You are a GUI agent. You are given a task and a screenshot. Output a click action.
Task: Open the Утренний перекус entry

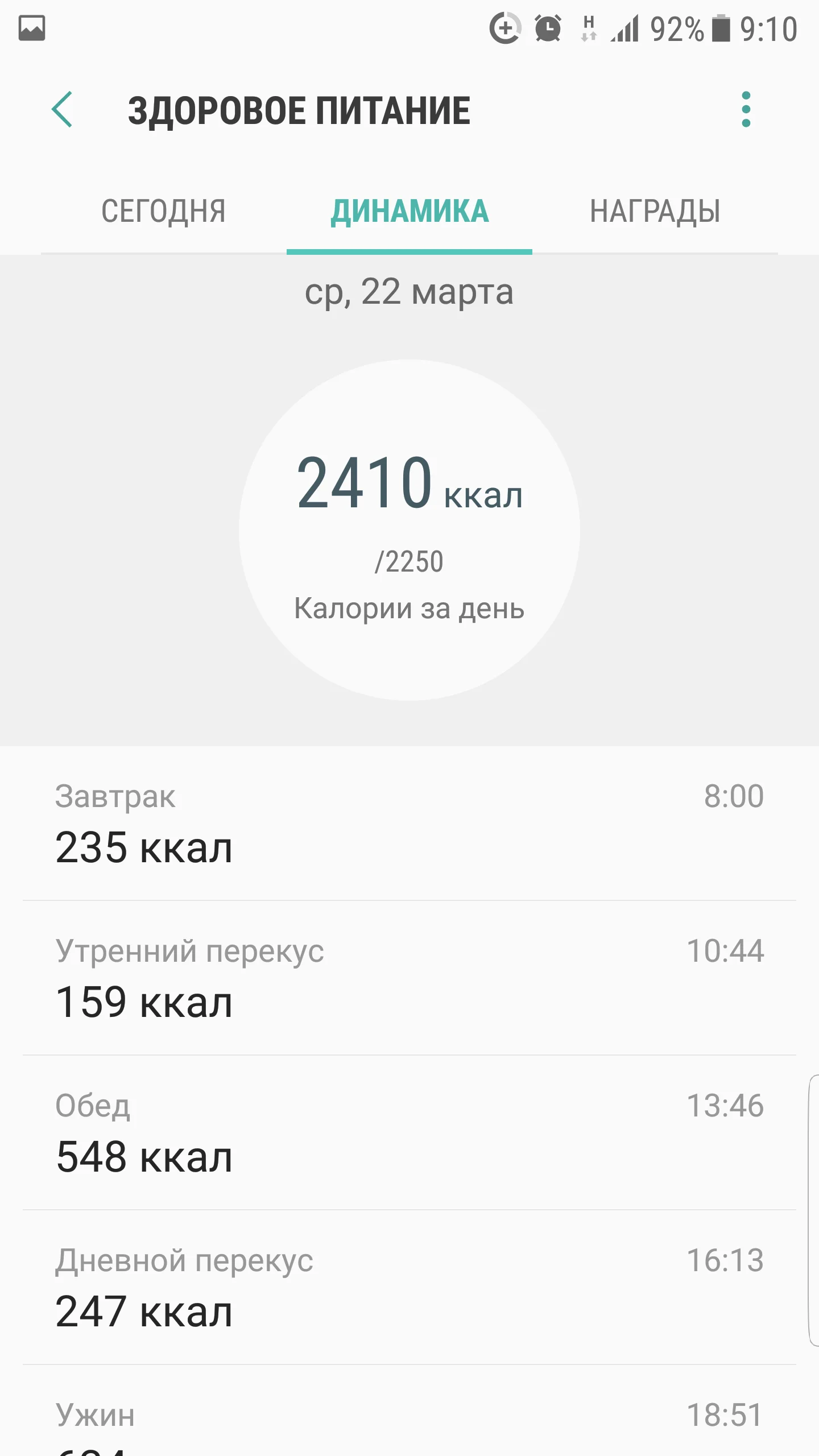(409, 978)
